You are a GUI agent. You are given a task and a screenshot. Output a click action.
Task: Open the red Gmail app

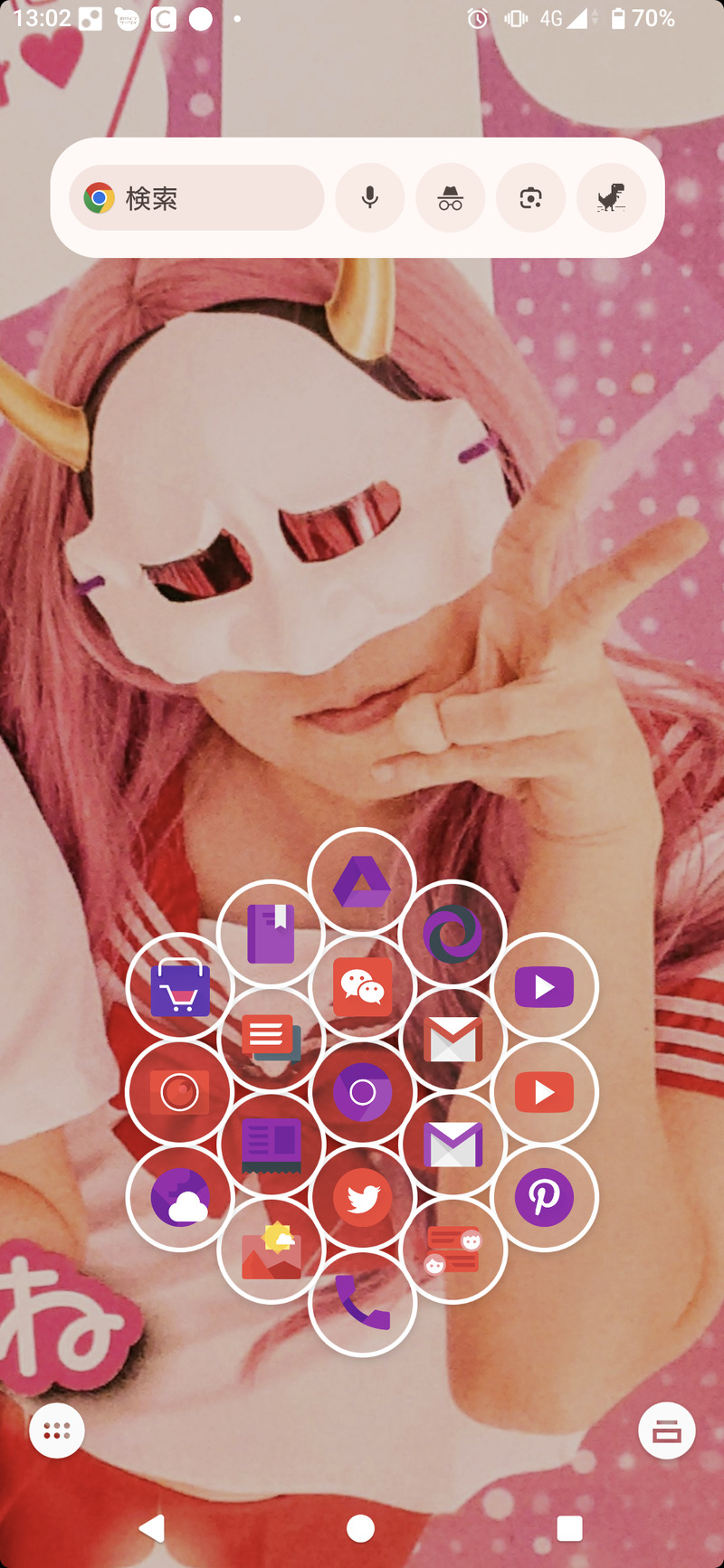coord(452,1040)
